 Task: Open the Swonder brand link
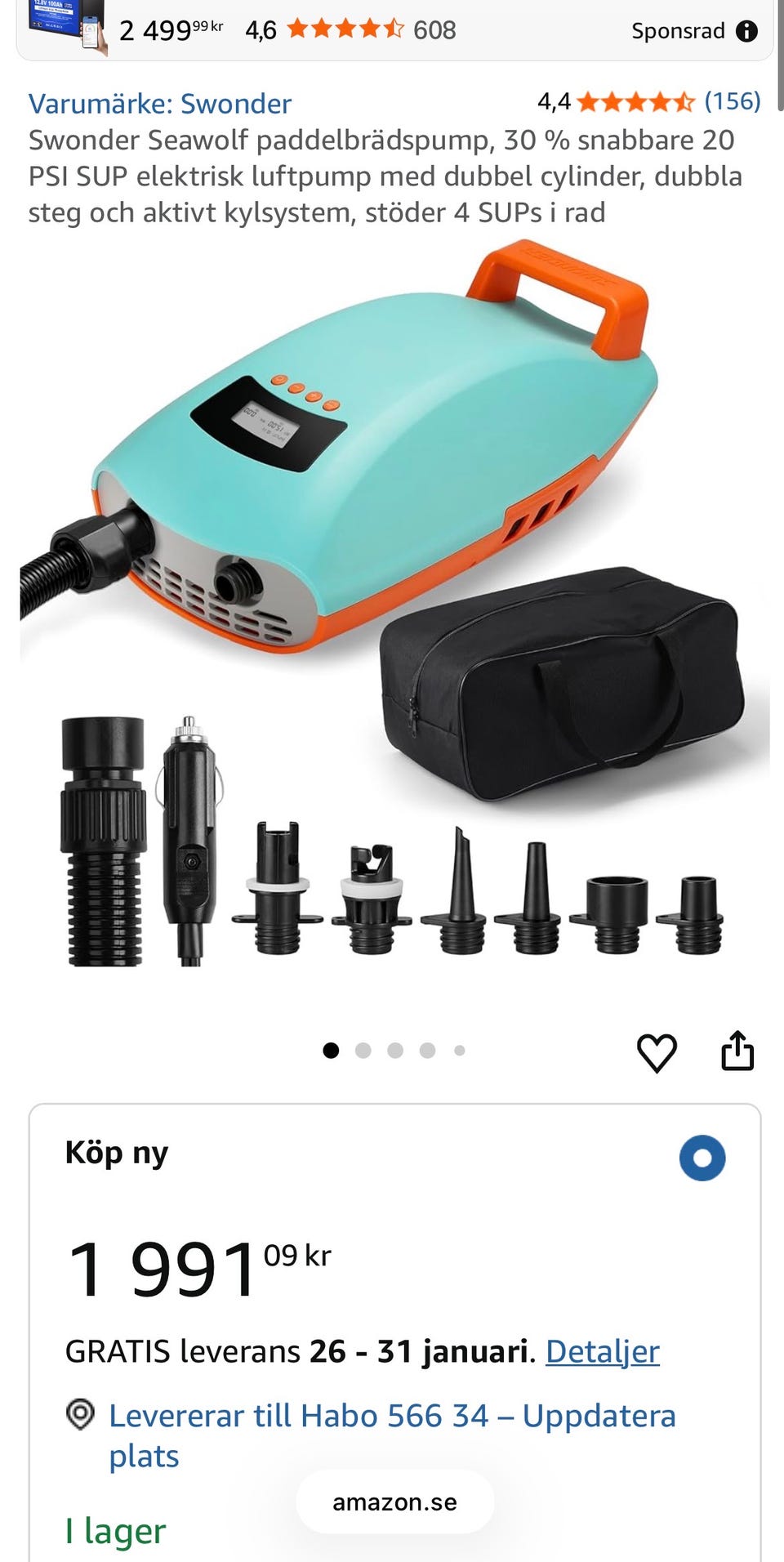pos(160,104)
